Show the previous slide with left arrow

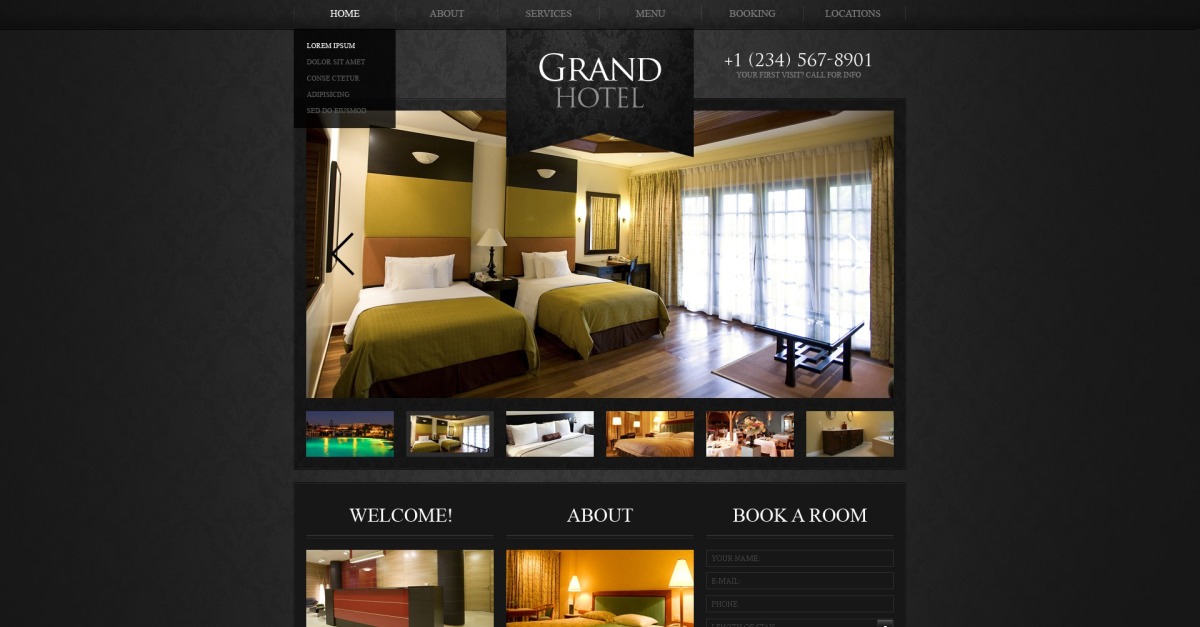343,254
